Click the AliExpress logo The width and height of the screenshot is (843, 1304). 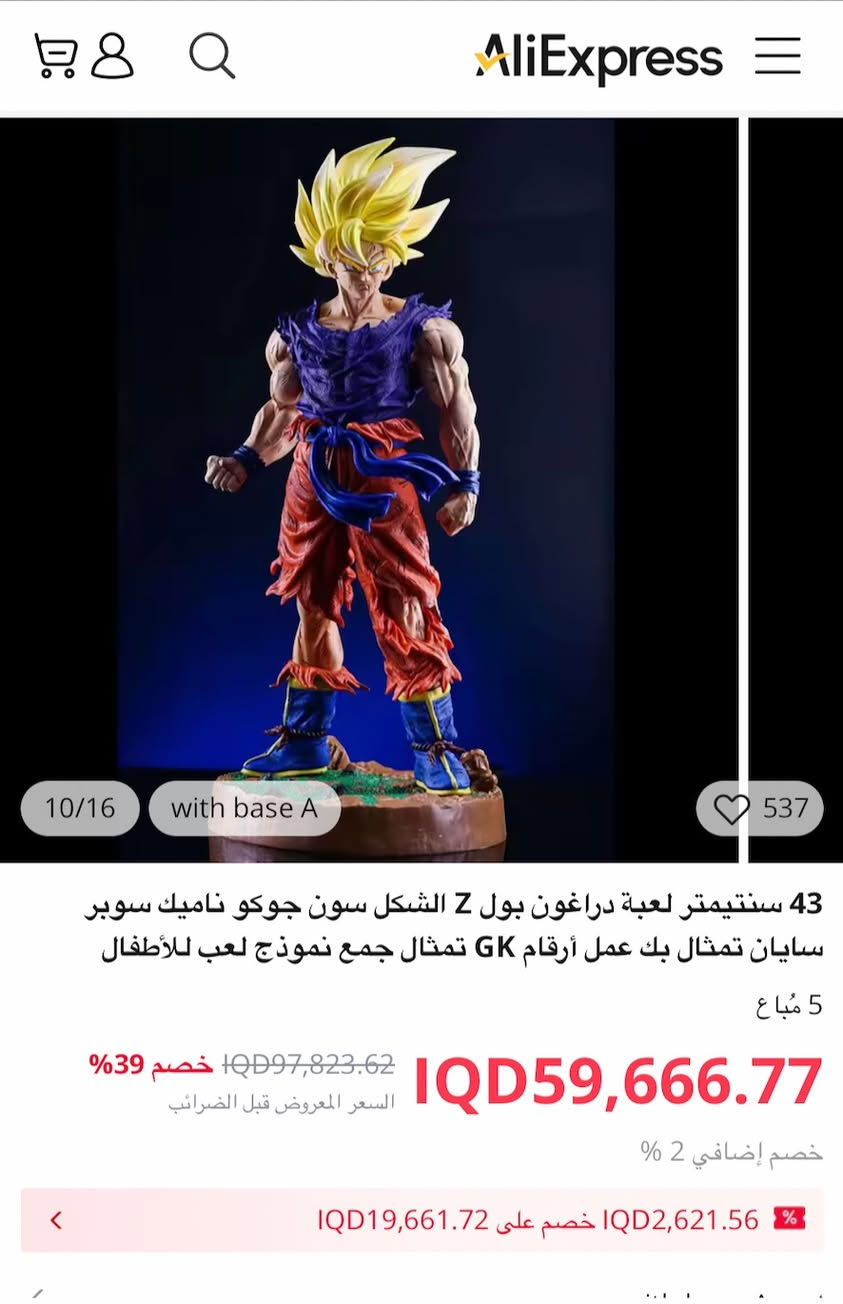coord(600,58)
